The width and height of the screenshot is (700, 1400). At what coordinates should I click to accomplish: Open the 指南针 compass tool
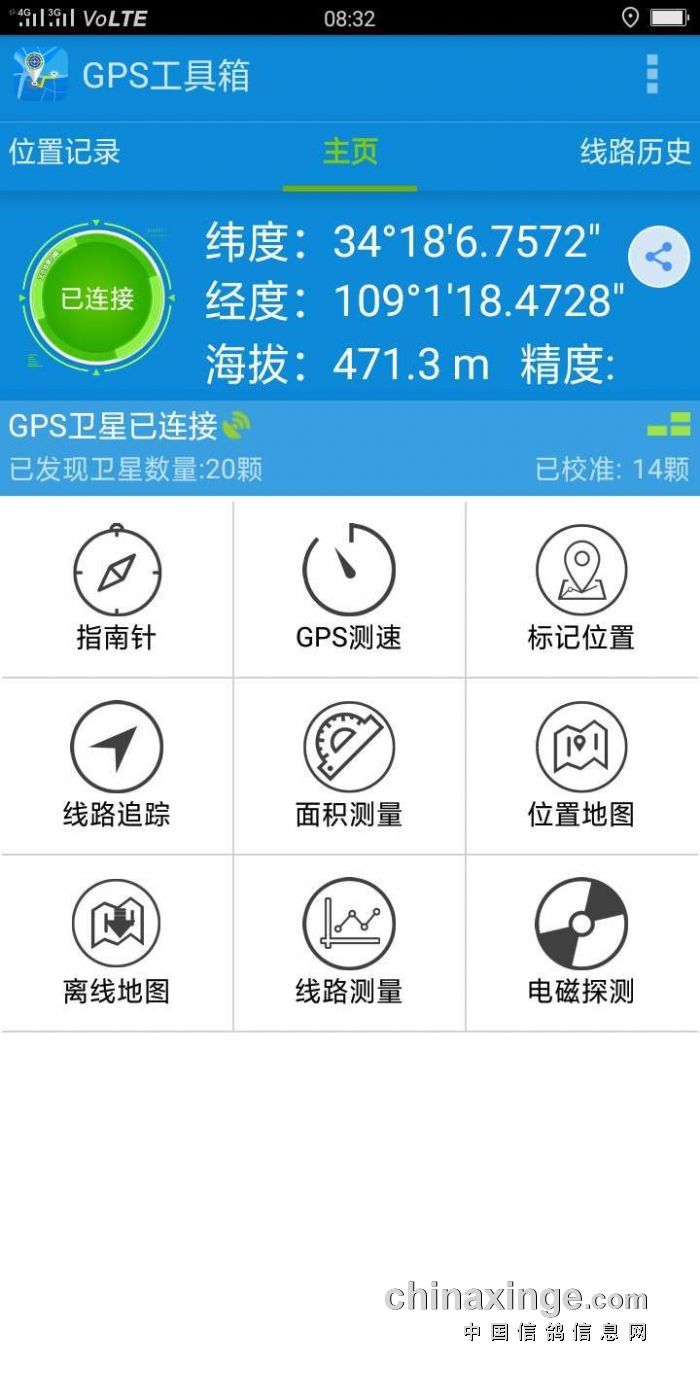(x=117, y=590)
